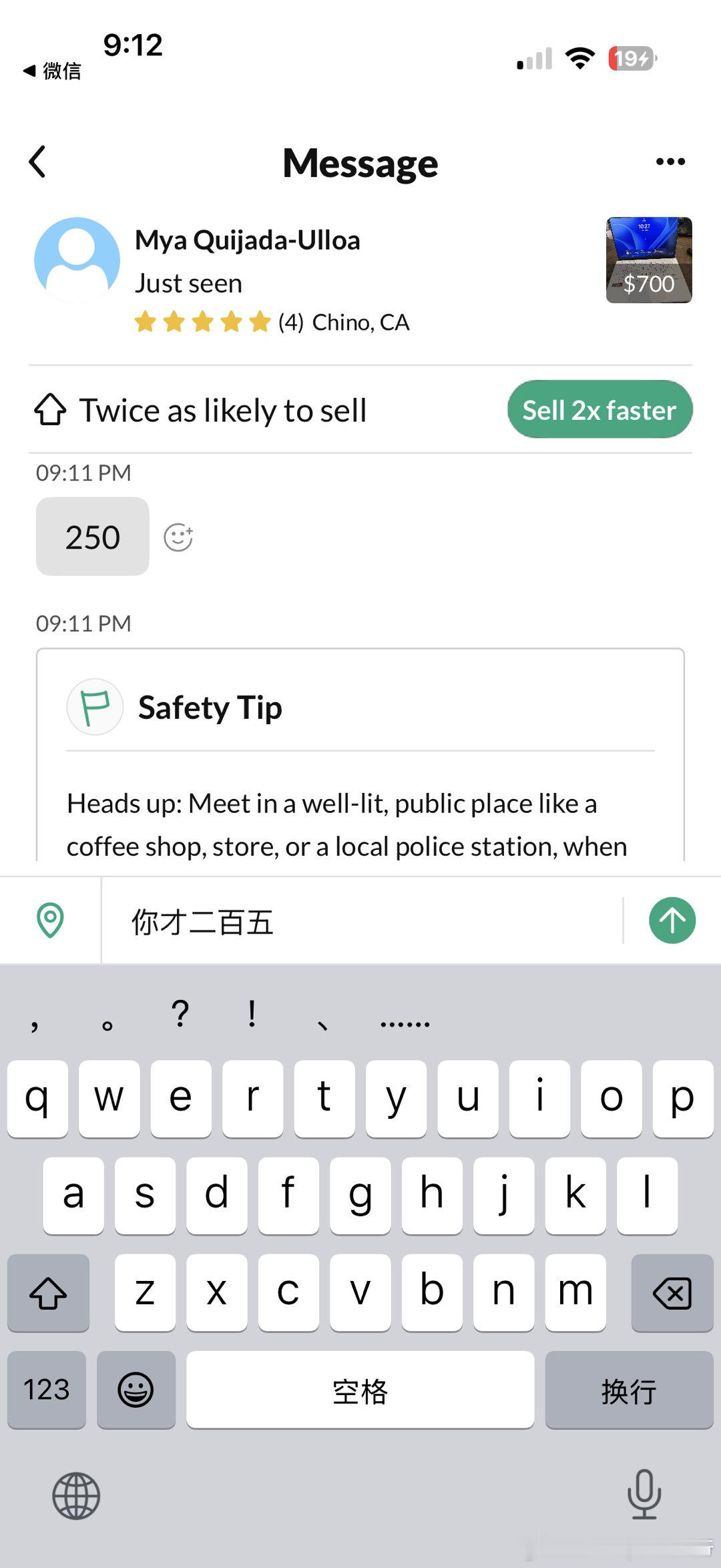The width and height of the screenshot is (721, 1568).
Task: Tap the five-star rating next to Chino, CA
Action: coord(200,322)
